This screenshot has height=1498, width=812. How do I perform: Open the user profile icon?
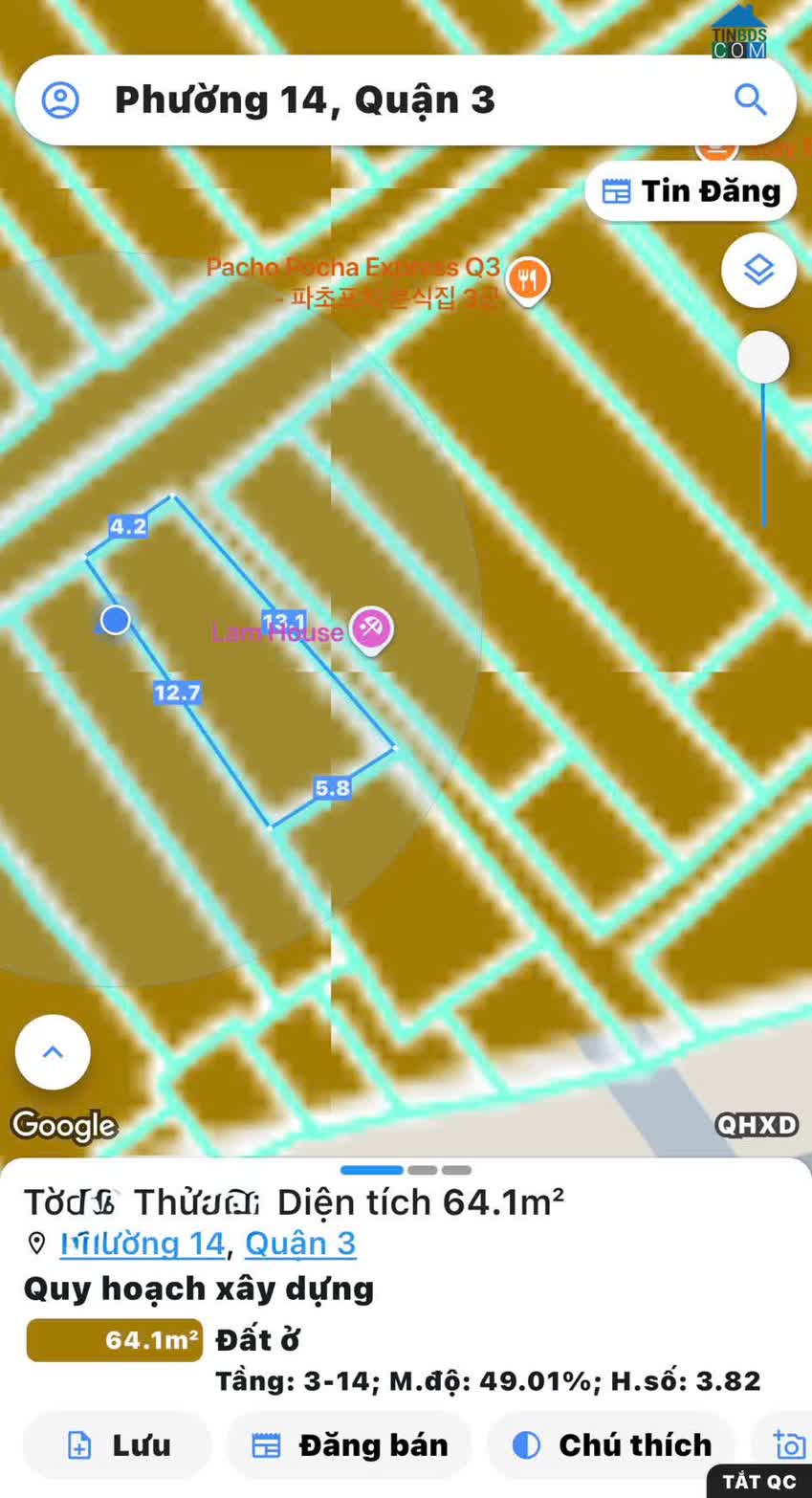[61, 99]
